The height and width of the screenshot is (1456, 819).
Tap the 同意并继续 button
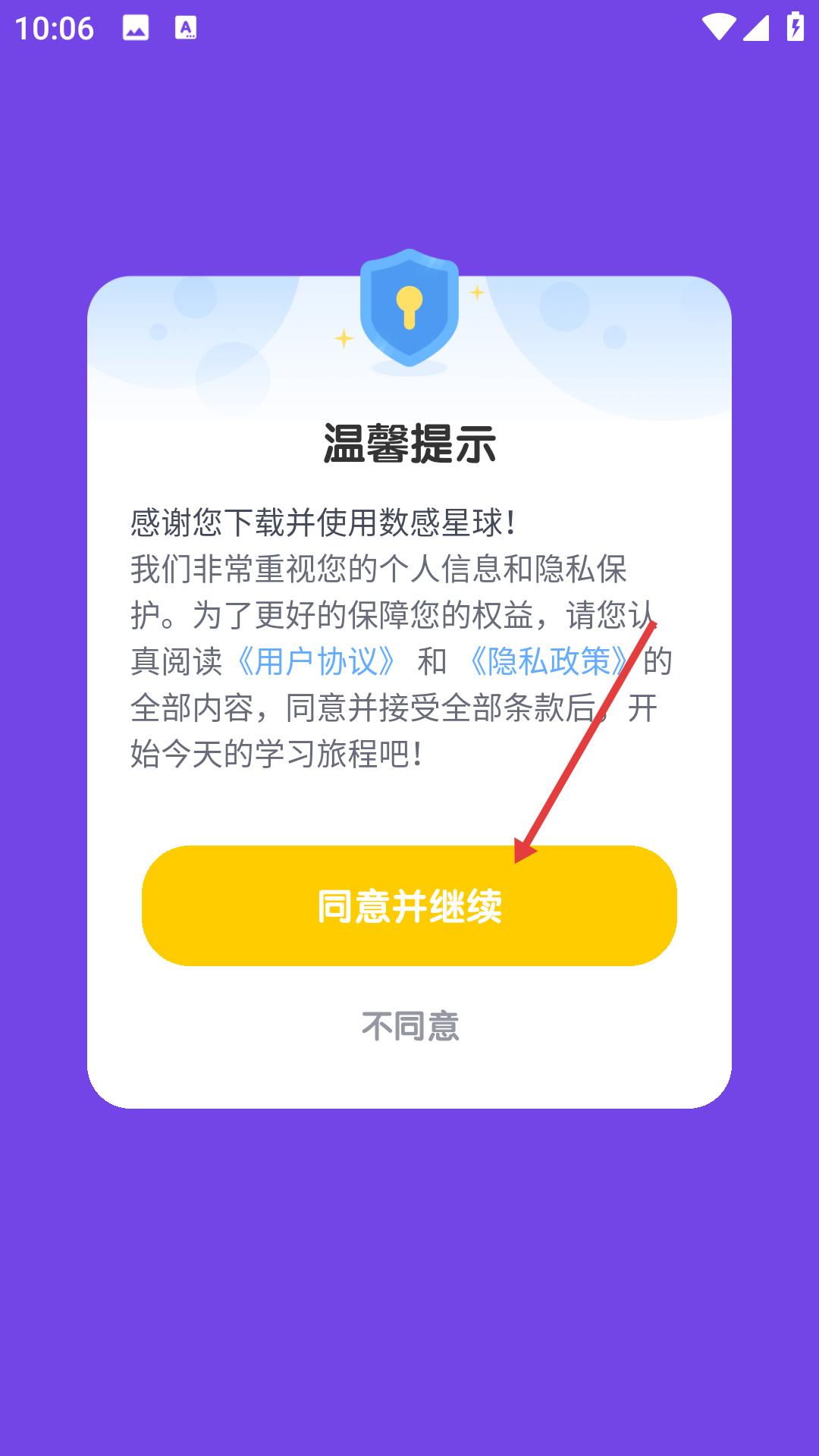pyautogui.click(x=409, y=905)
